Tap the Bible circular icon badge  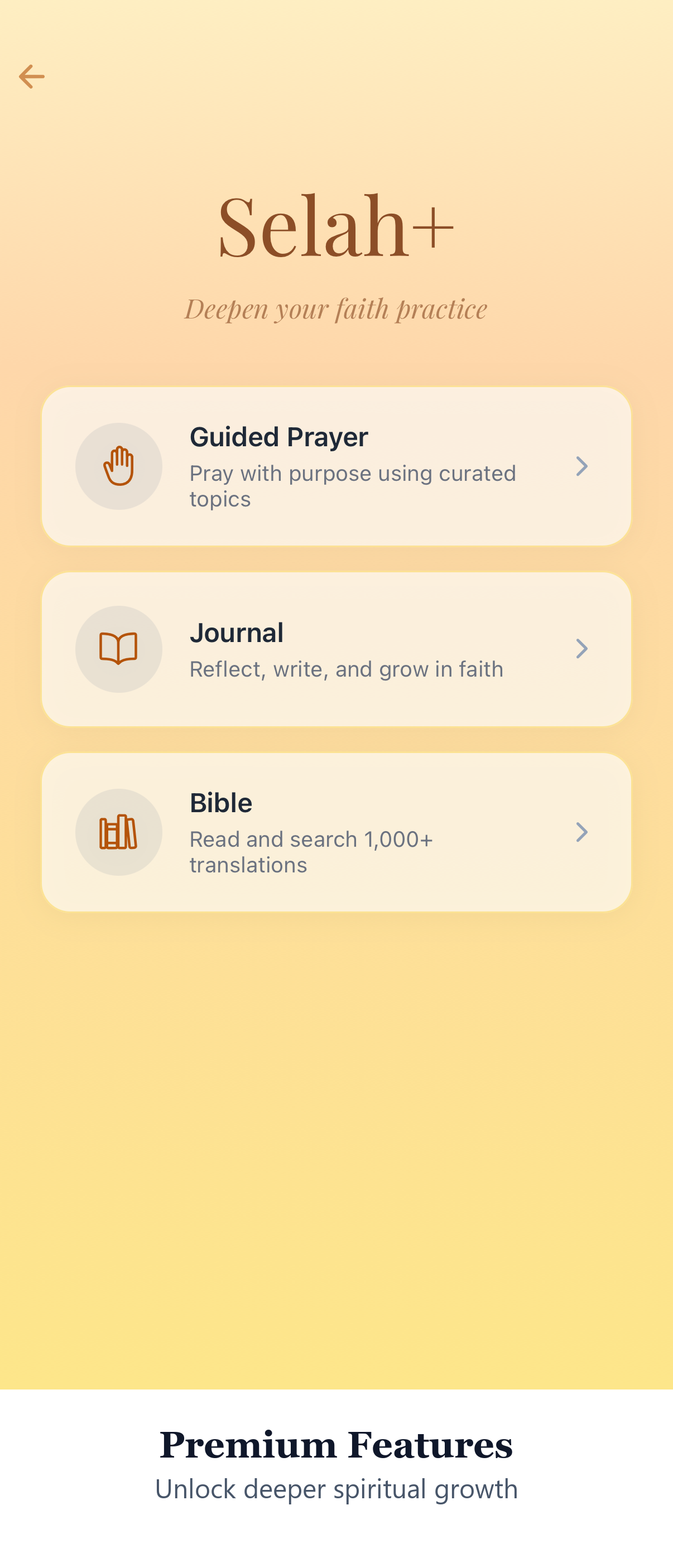click(x=119, y=832)
